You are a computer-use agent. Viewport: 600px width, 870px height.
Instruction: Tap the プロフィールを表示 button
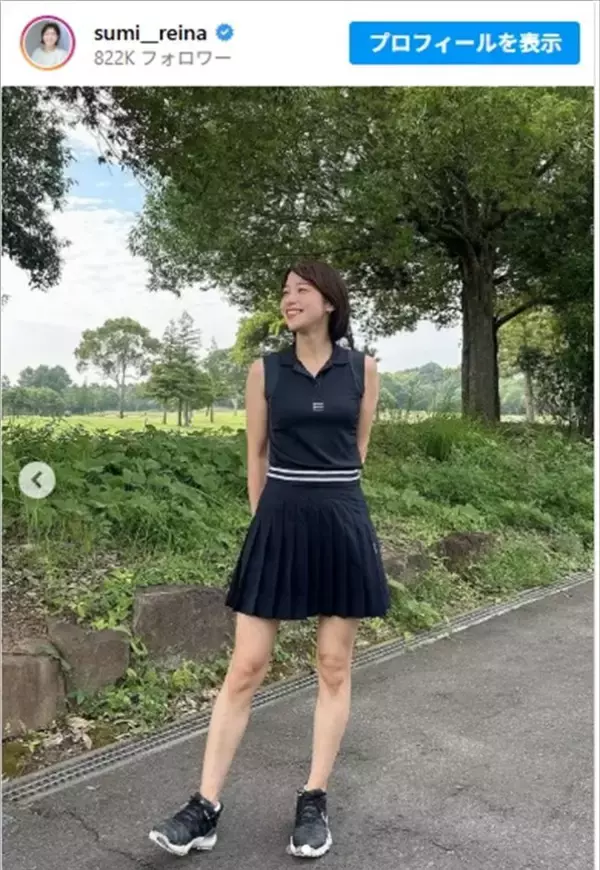464,43
